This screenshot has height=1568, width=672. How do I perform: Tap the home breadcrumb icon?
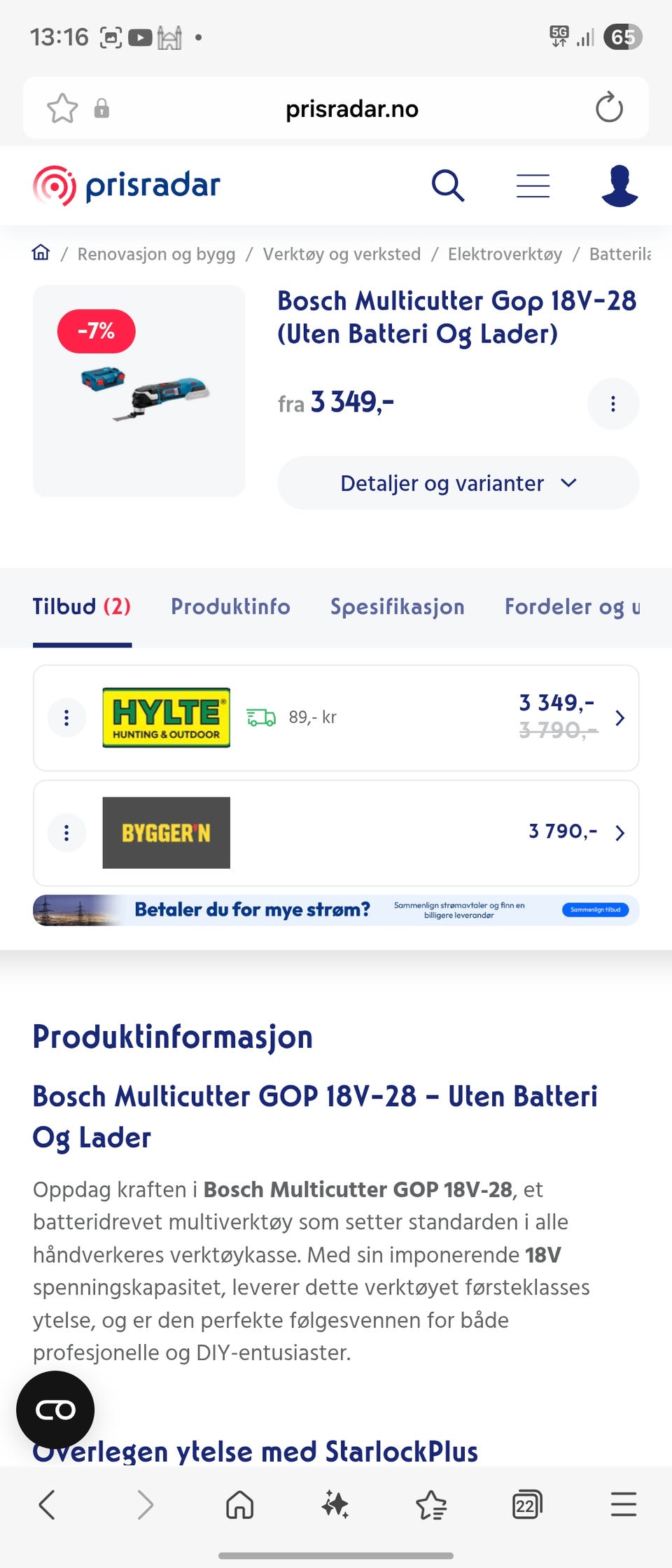point(41,253)
